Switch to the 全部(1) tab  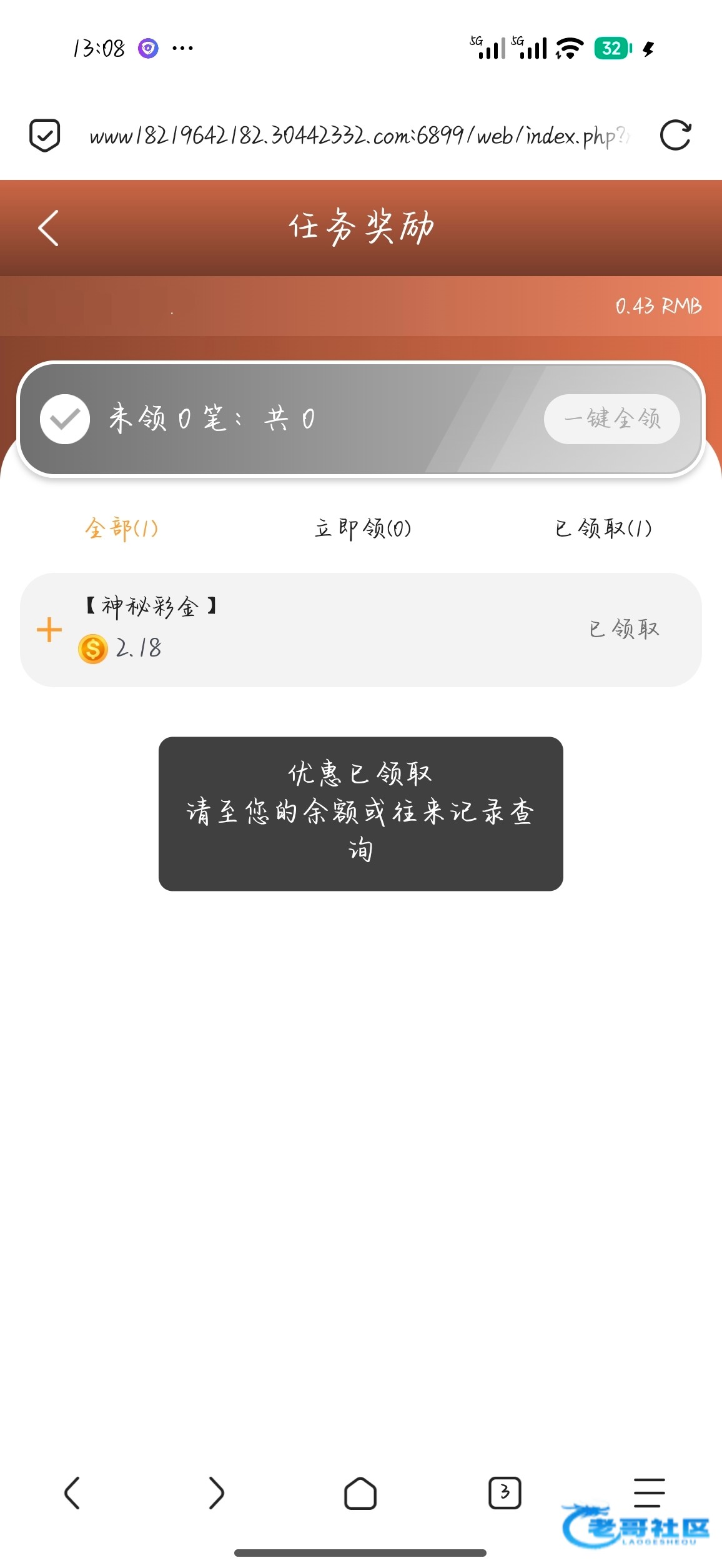click(121, 528)
